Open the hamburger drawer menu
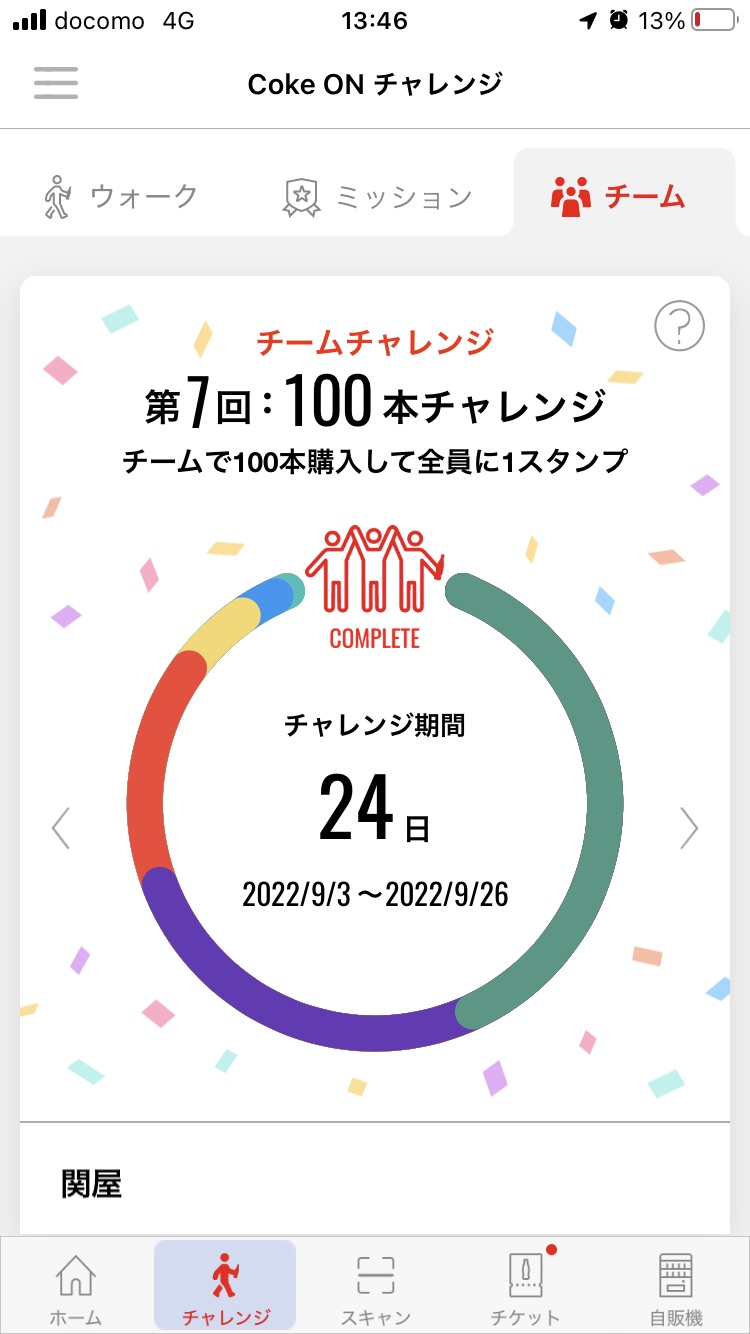The image size is (750, 1334). click(x=56, y=83)
